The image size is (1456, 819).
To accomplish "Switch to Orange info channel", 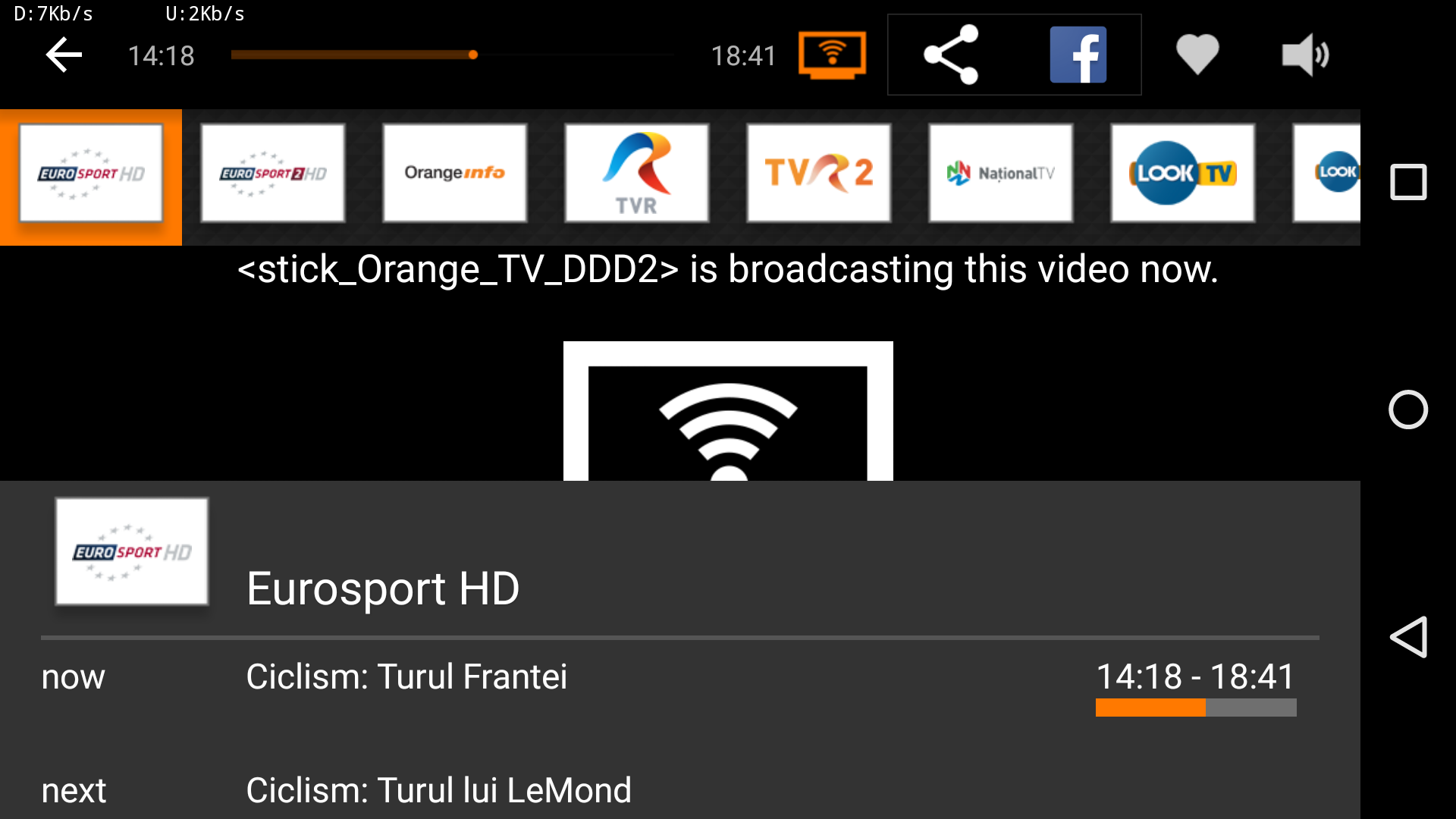I will [x=455, y=174].
